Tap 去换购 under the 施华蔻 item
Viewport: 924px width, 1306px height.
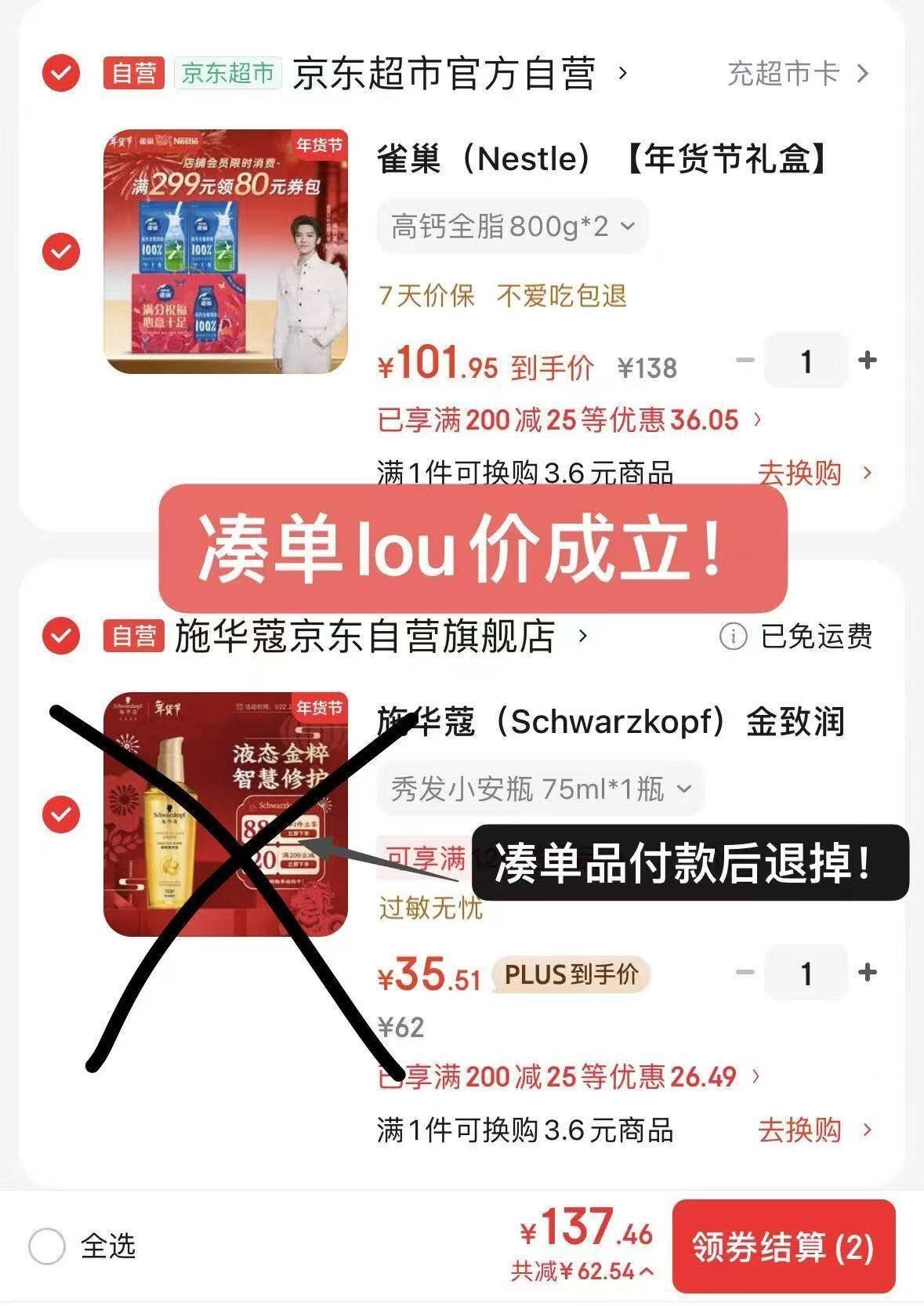(x=813, y=1130)
